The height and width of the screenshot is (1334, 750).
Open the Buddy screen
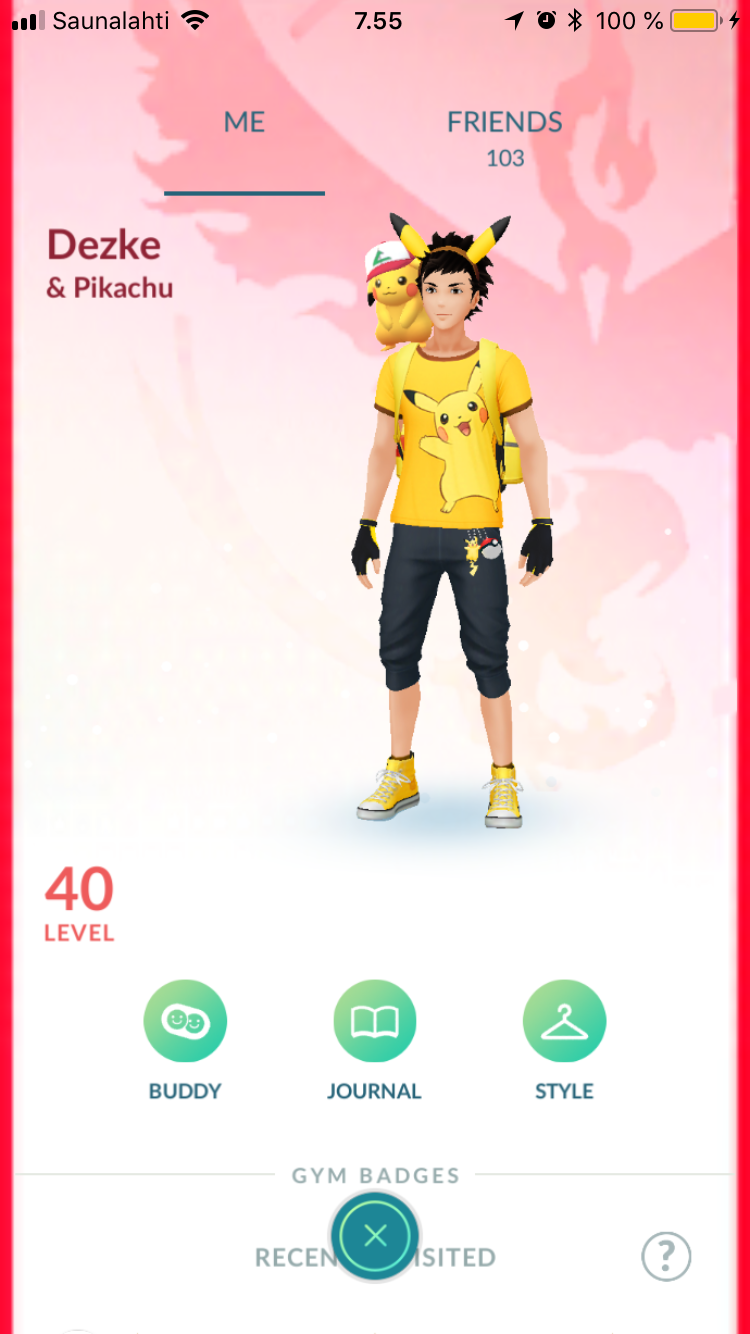(x=185, y=1021)
